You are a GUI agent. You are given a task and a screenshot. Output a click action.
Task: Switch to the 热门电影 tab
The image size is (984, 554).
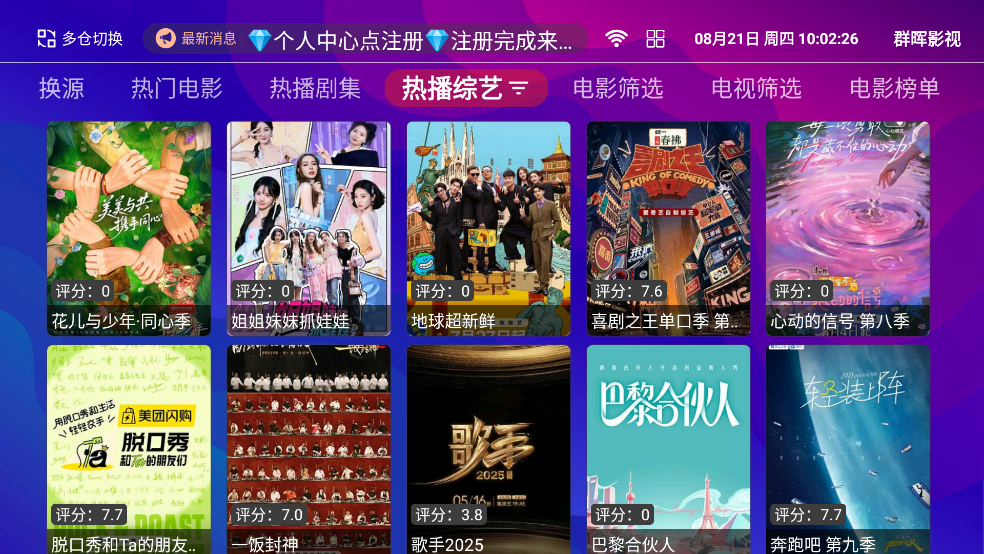[x=176, y=88]
